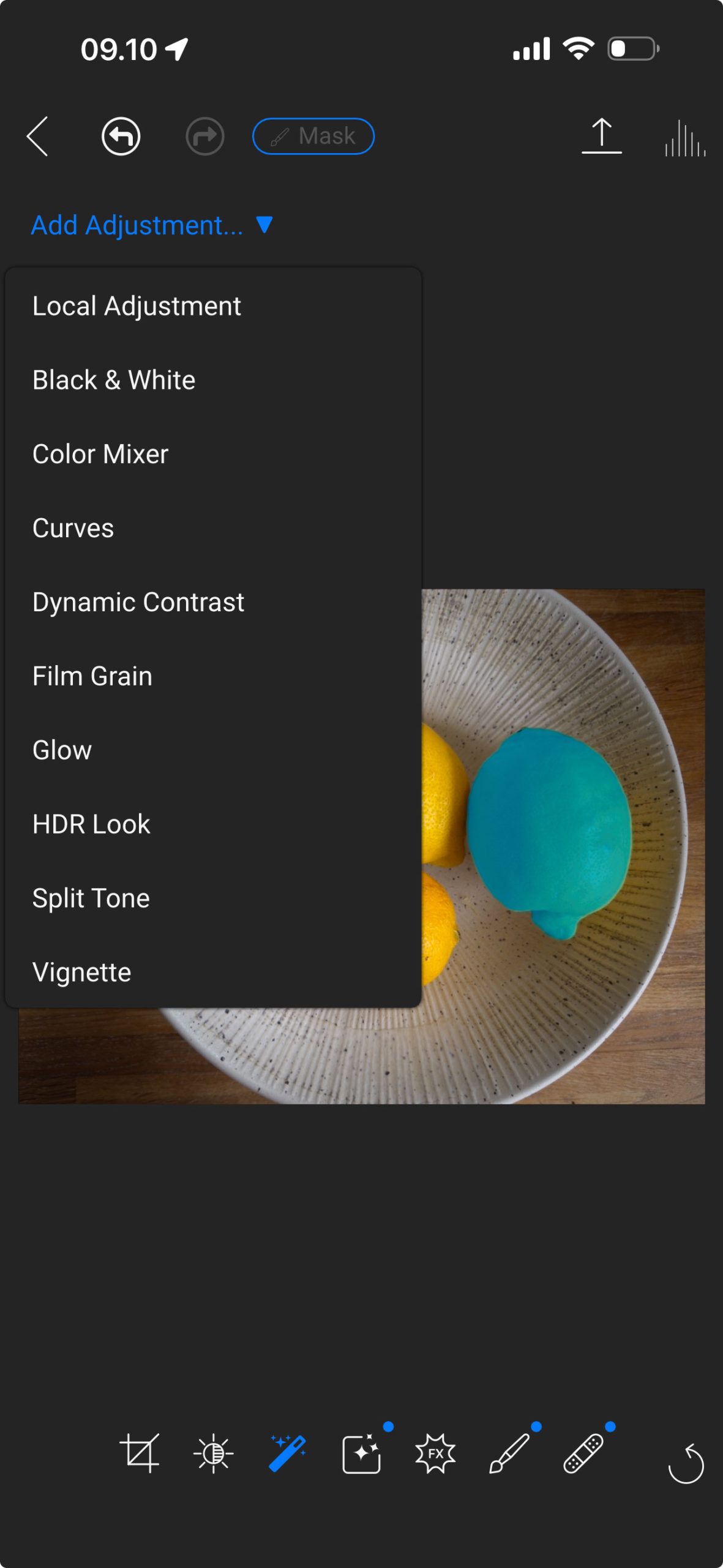Pick Curves from the menu
This screenshot has height=1568, width=723.
pyautogui.click(x=73, y=528)
